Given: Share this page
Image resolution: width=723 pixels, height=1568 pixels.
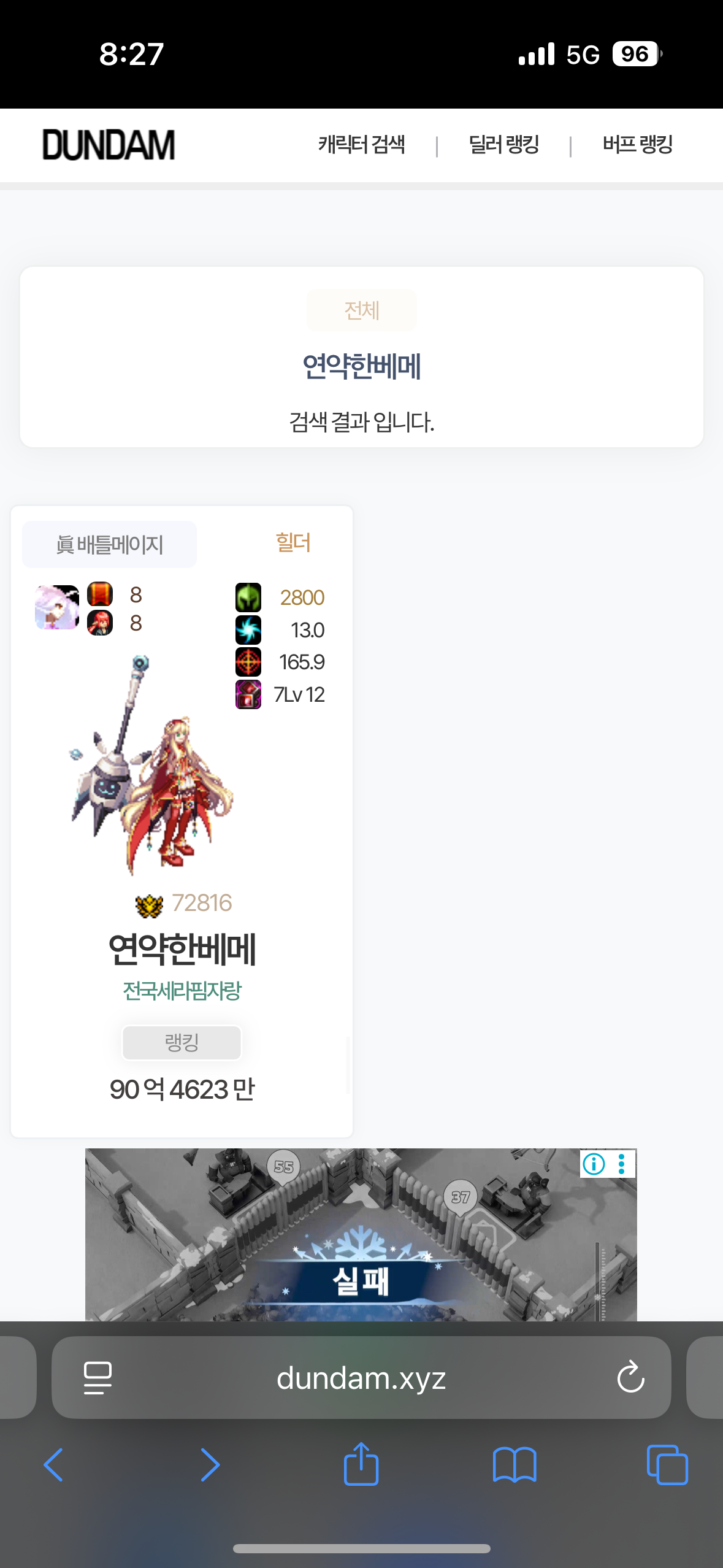Looking at the screenshot, I should [x=361, y=1464].
